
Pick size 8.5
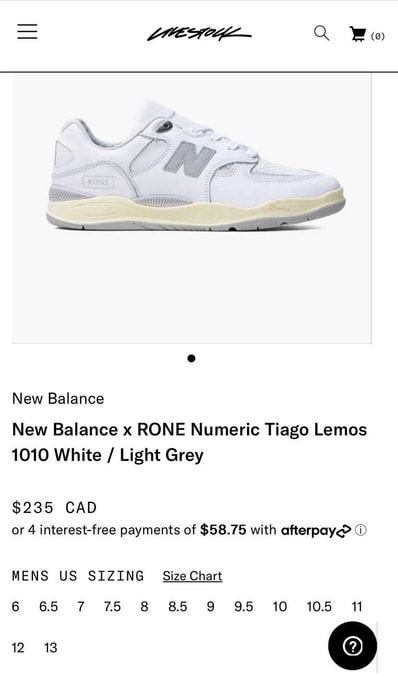pos(177,607)
